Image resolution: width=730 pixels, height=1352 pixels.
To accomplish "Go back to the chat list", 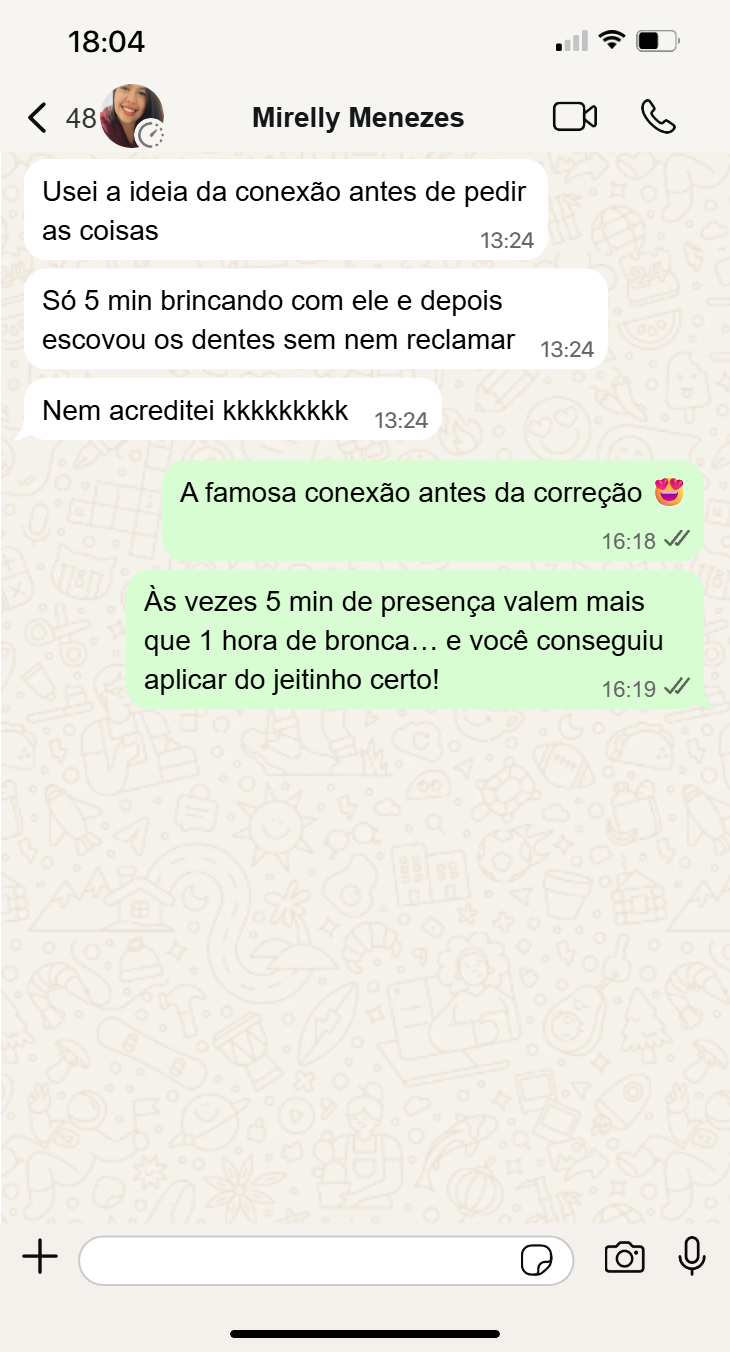I will pos(38,118).
